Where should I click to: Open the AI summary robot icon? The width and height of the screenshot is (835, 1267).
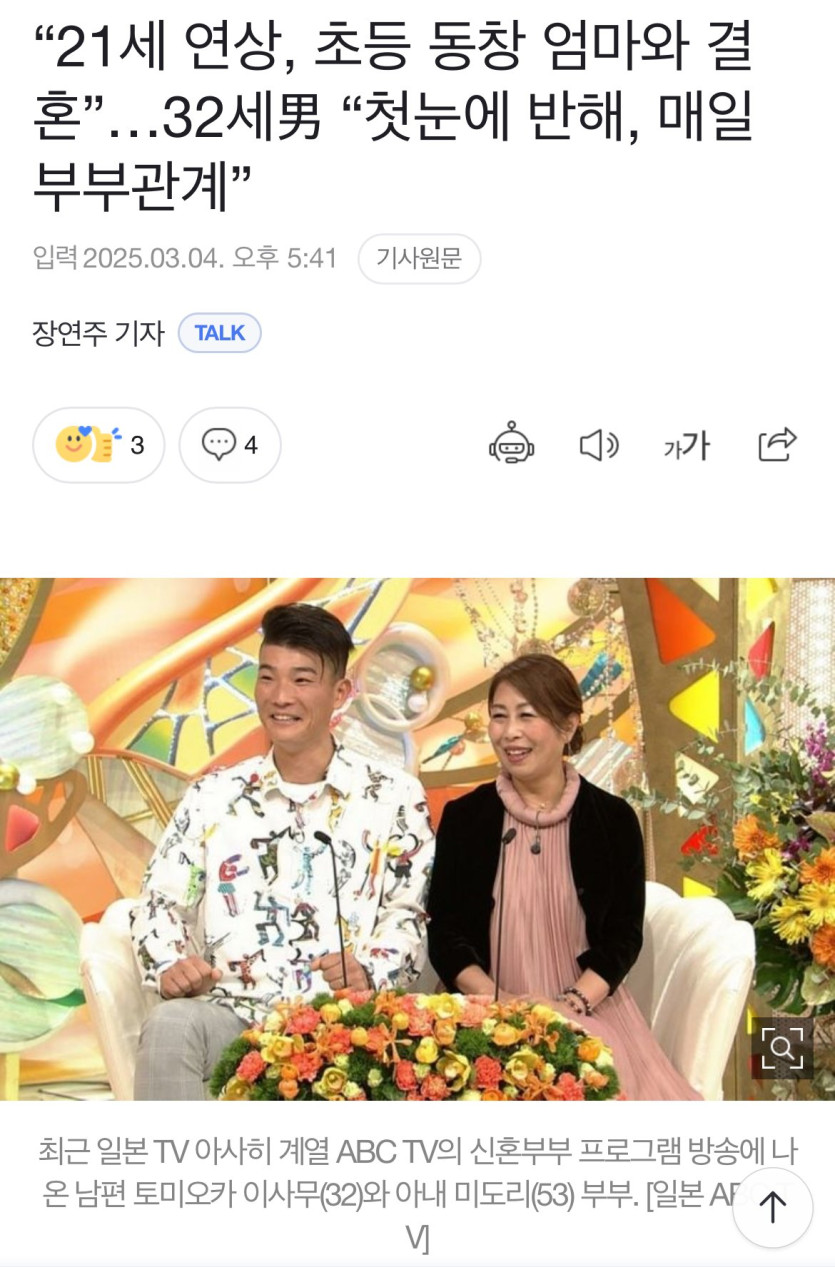coord(511,444)
